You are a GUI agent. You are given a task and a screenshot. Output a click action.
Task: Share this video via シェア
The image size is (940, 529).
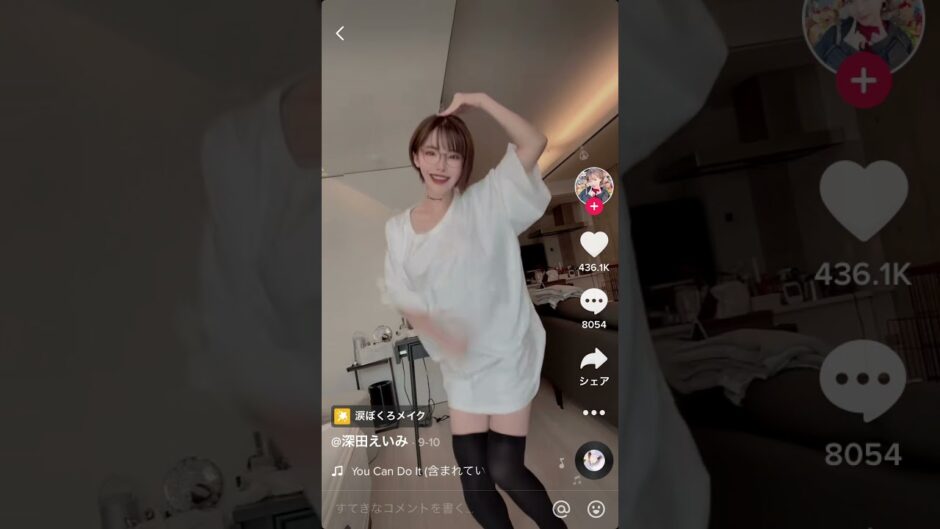(x=594, y=361)
